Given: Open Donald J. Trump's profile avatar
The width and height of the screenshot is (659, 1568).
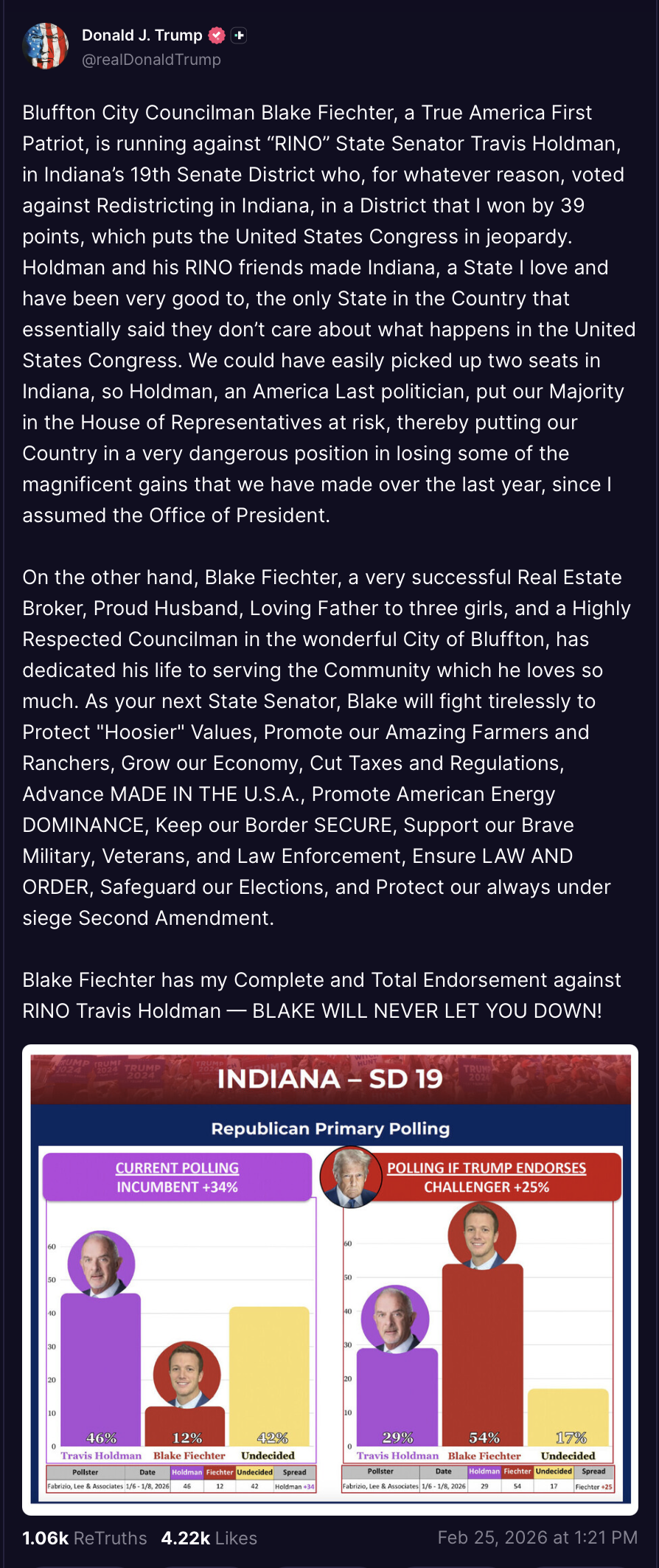Looking at the screenshot, I should click(46, 46).
